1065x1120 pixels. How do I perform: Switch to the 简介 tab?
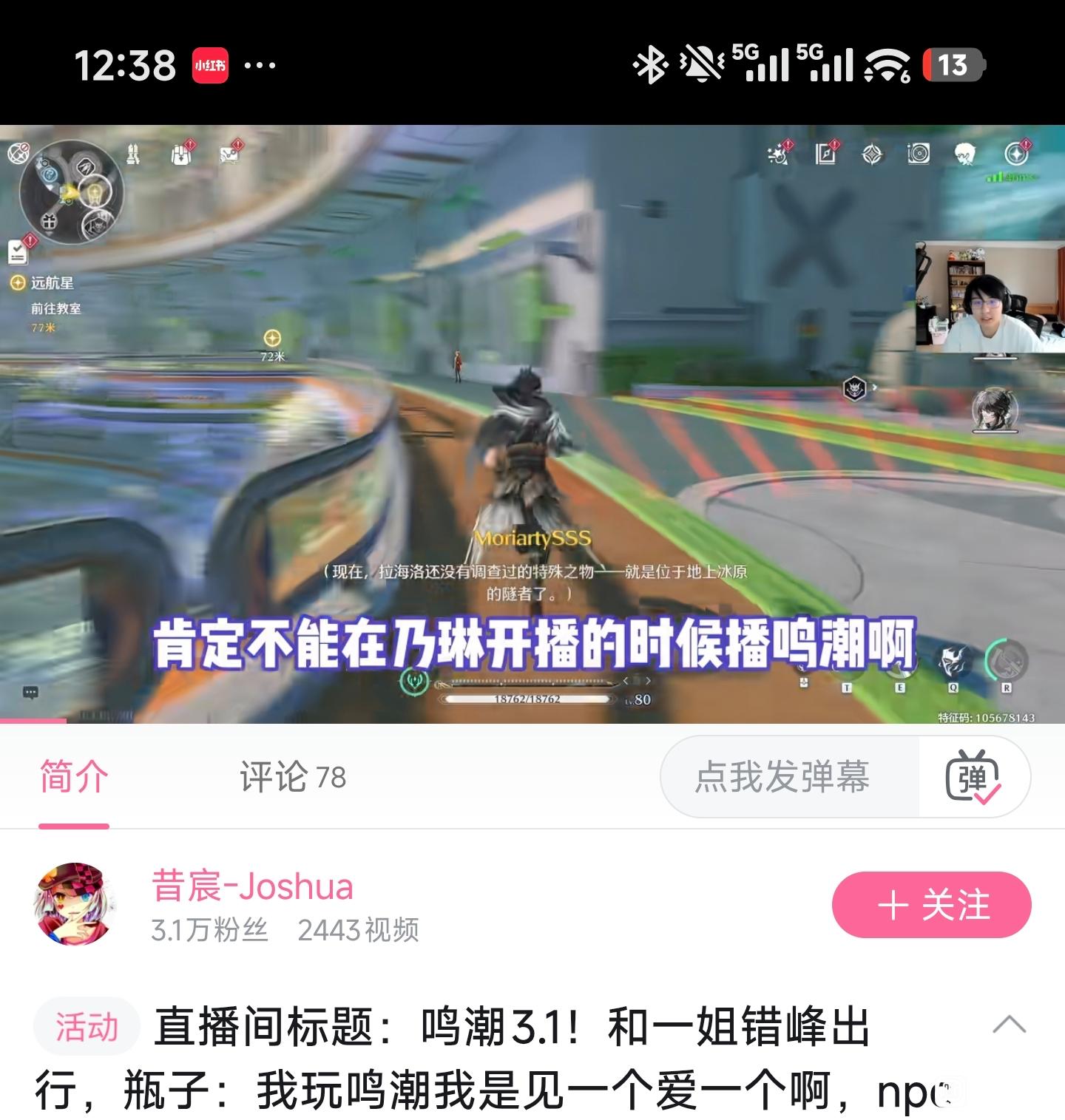point(74,777)
